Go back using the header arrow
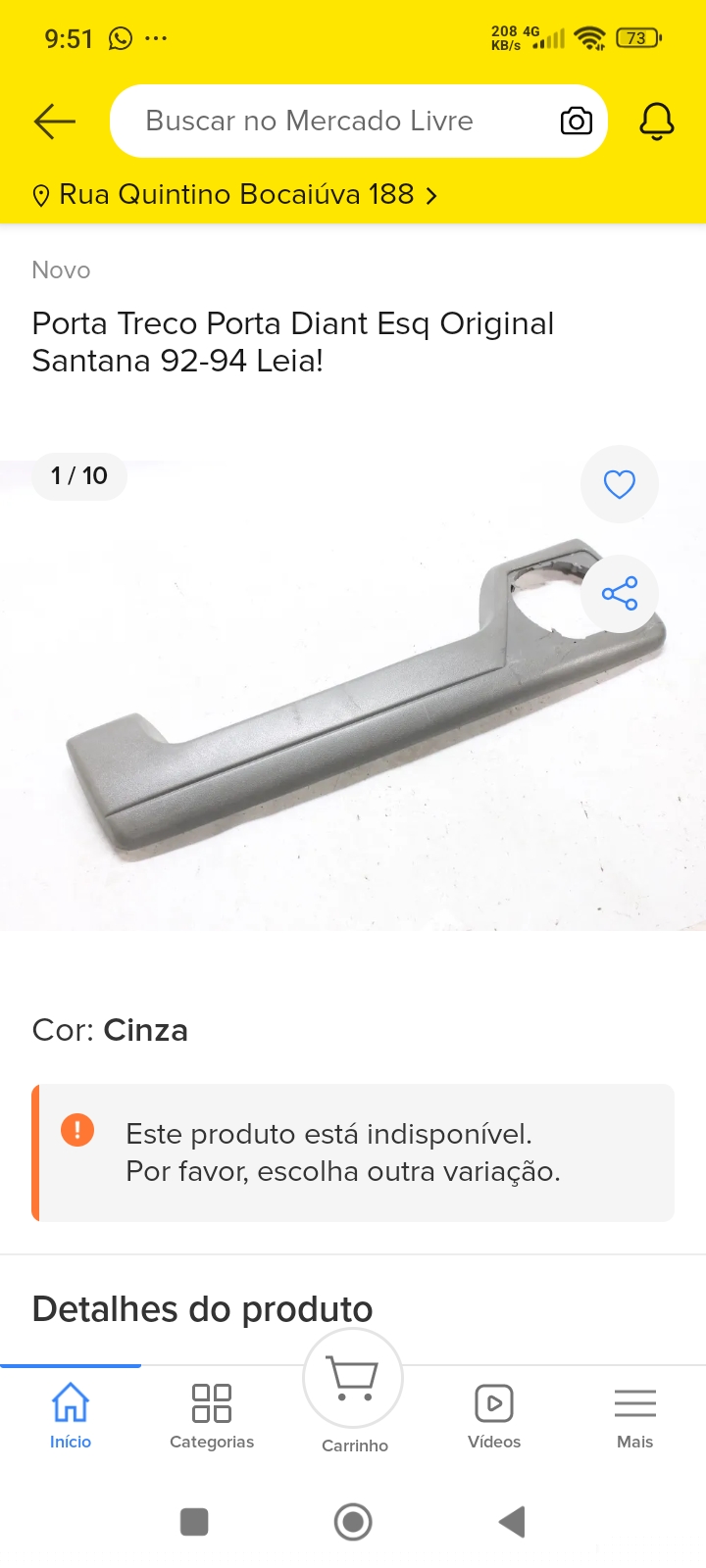 click(55, 121)
